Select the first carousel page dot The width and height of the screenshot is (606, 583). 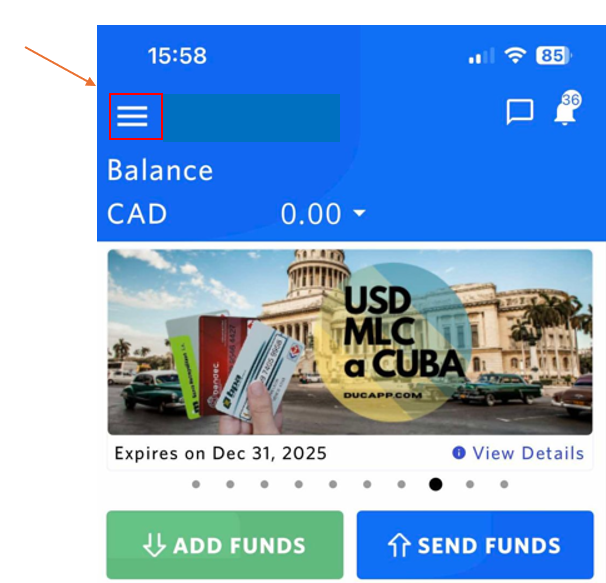(196, 484)
